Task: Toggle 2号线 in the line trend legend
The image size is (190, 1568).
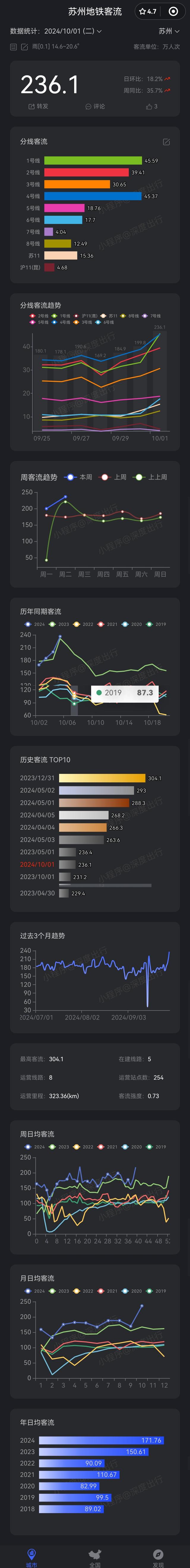Action: coord(39,316)
